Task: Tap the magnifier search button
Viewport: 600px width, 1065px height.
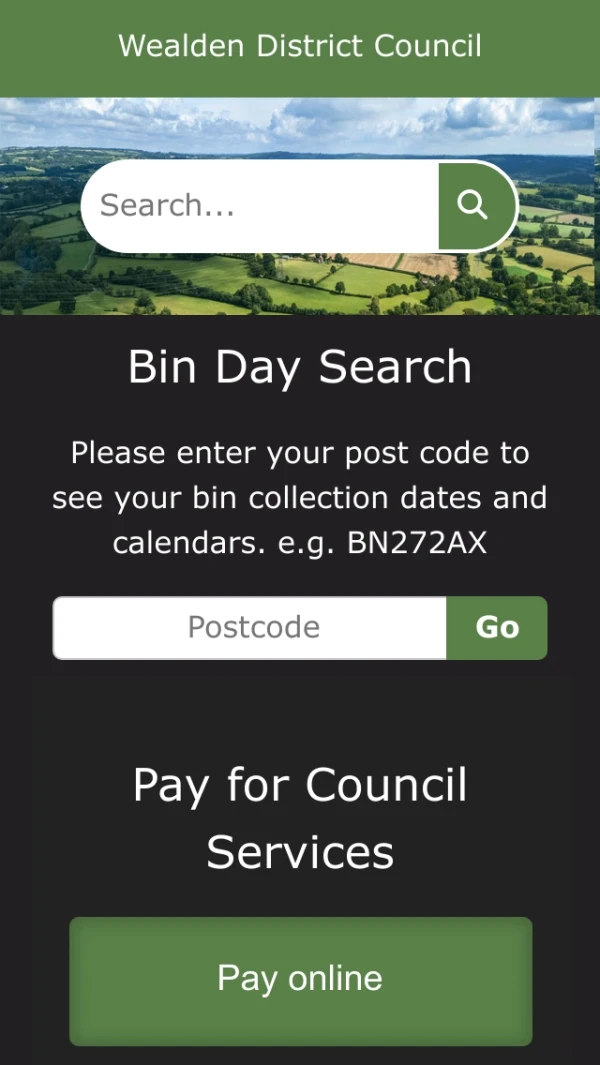Action: click(473, 206)
